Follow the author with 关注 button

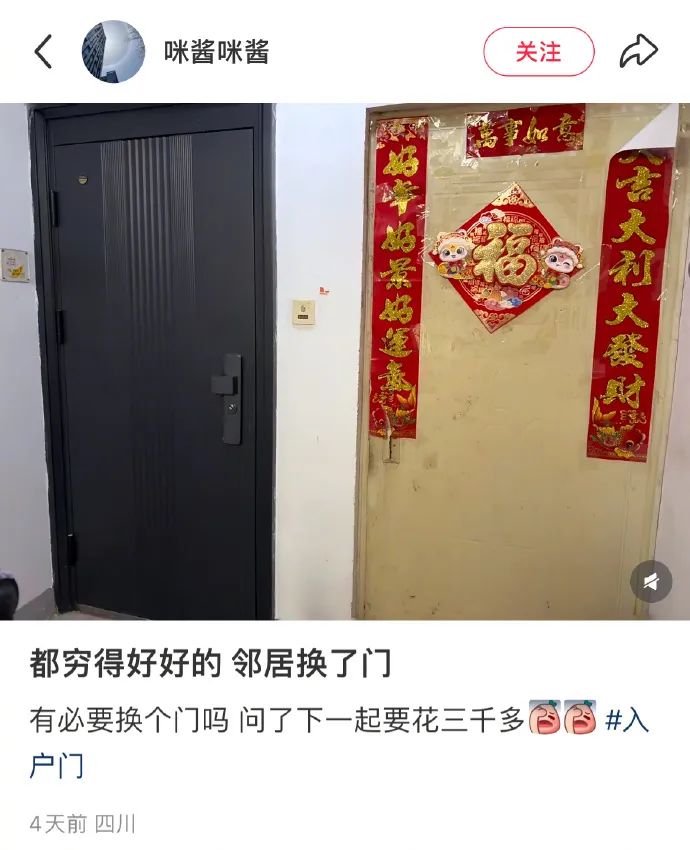538,52
